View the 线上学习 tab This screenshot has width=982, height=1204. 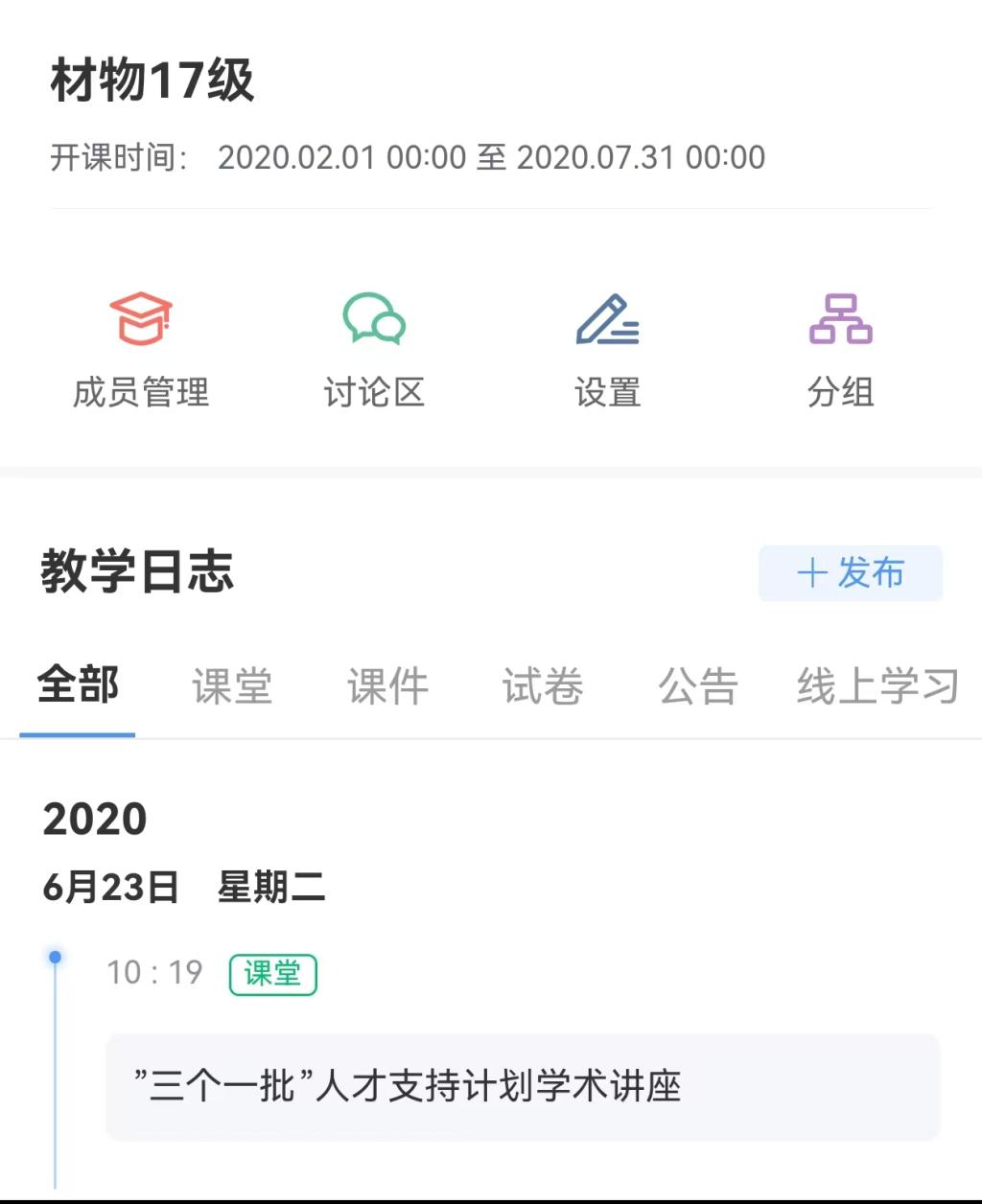click(877, 686)
